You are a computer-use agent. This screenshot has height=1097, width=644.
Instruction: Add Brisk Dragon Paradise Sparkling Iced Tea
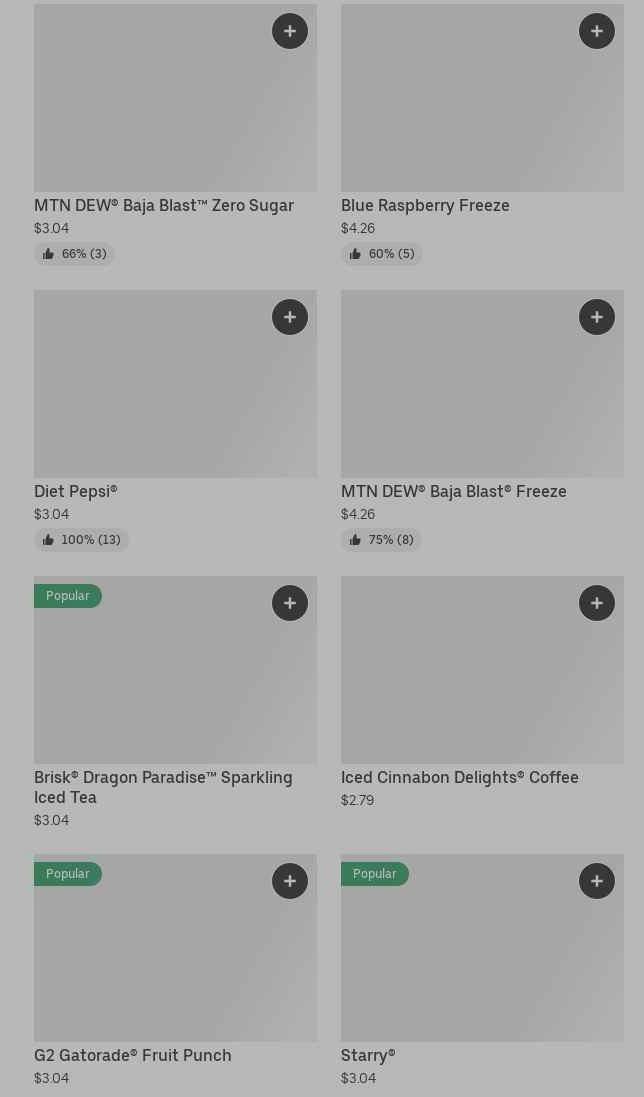289,603
